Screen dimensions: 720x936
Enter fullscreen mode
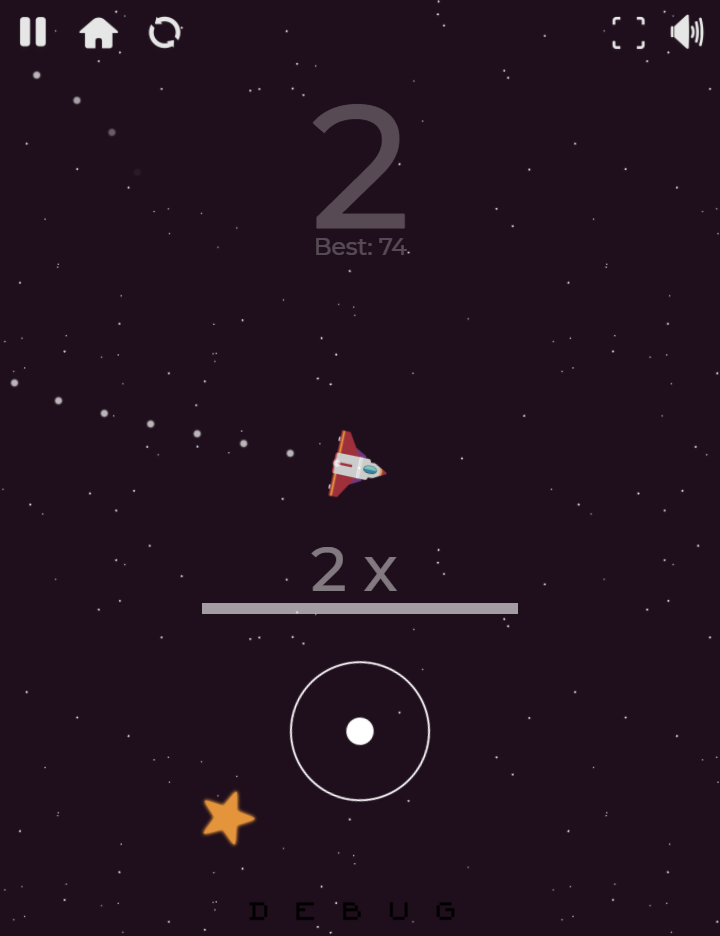(x=628, y=33)
